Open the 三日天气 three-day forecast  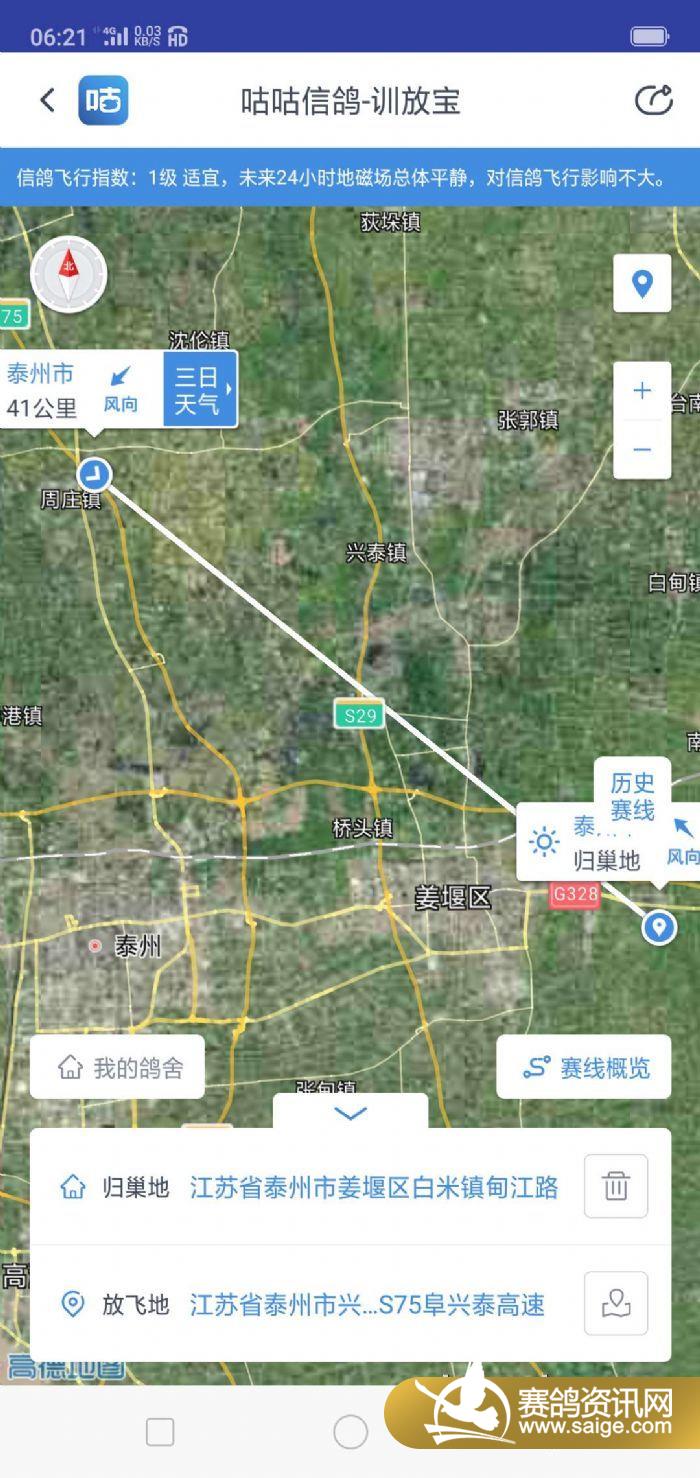click(x=201, y=389)
